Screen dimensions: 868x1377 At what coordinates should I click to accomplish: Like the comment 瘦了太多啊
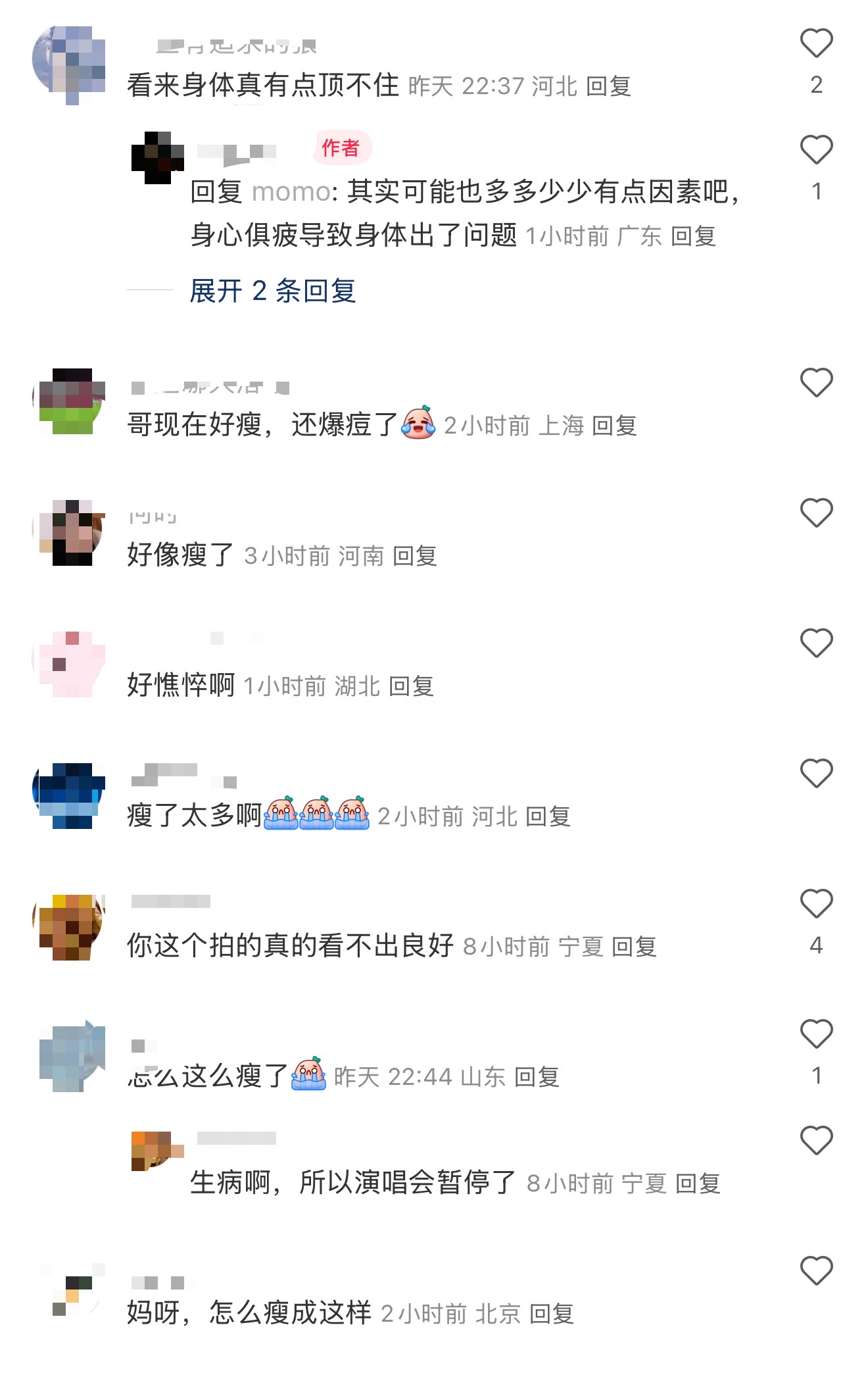click(x=816, y=774)
